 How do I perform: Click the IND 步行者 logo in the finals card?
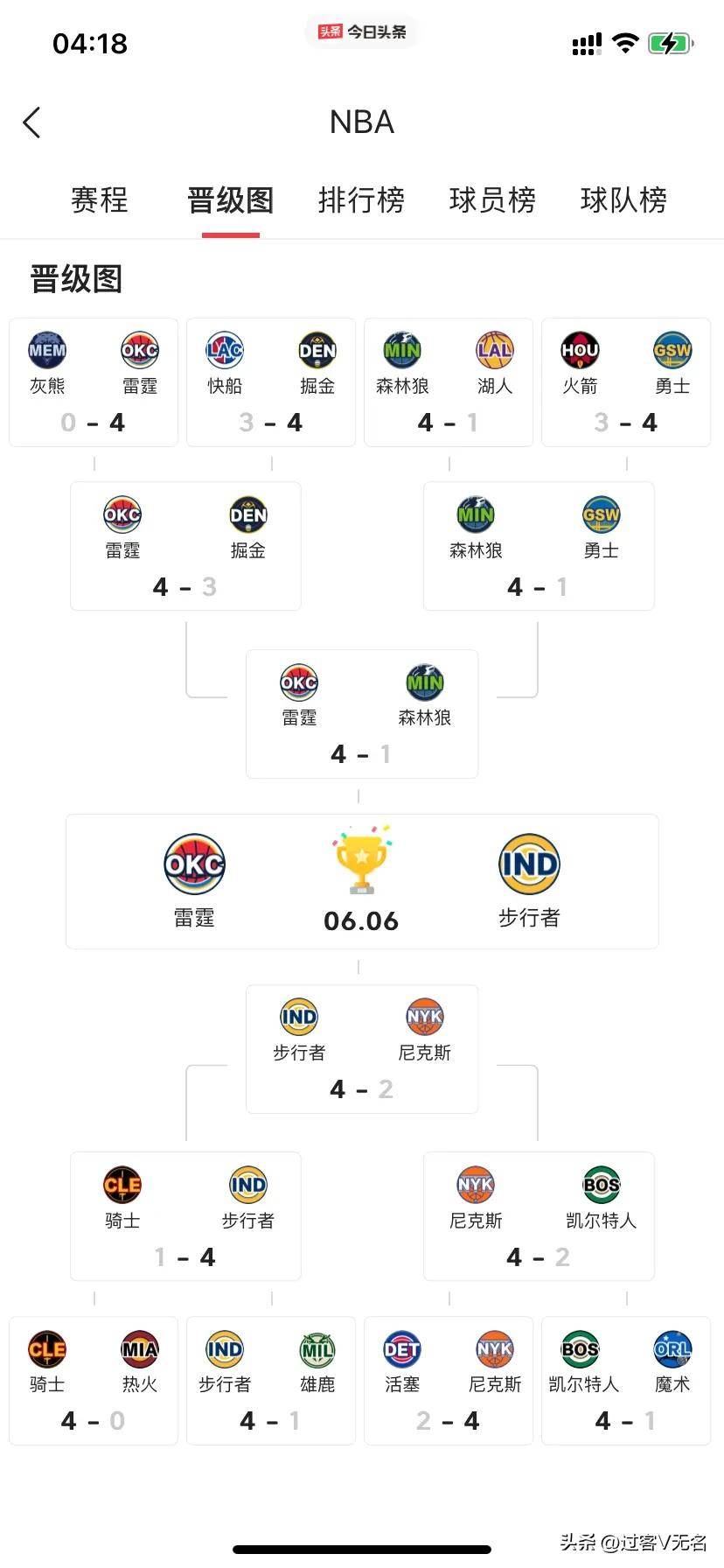pos(528,864)
